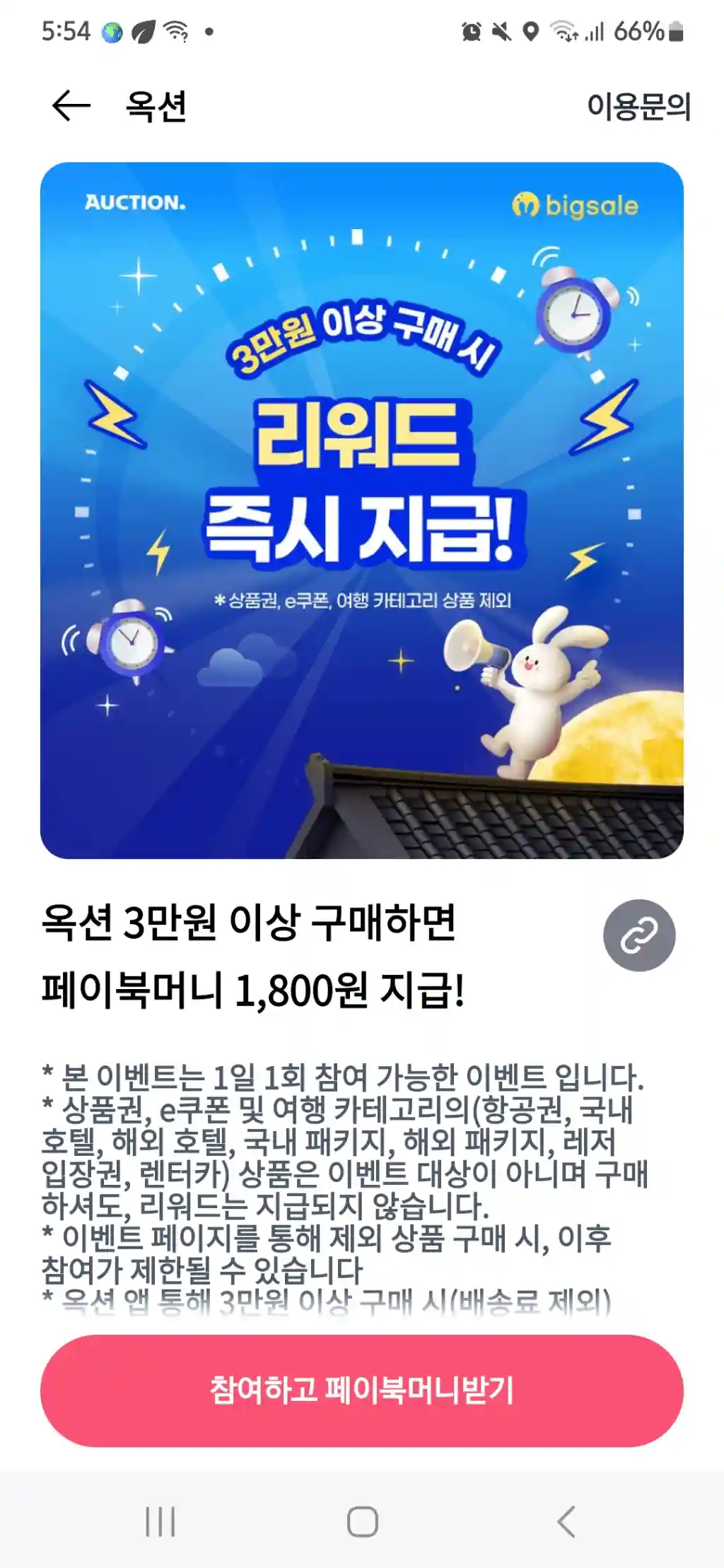724x1568 pixels.
Task: Open the Auction reward event banner
Action: click(362, 510)
